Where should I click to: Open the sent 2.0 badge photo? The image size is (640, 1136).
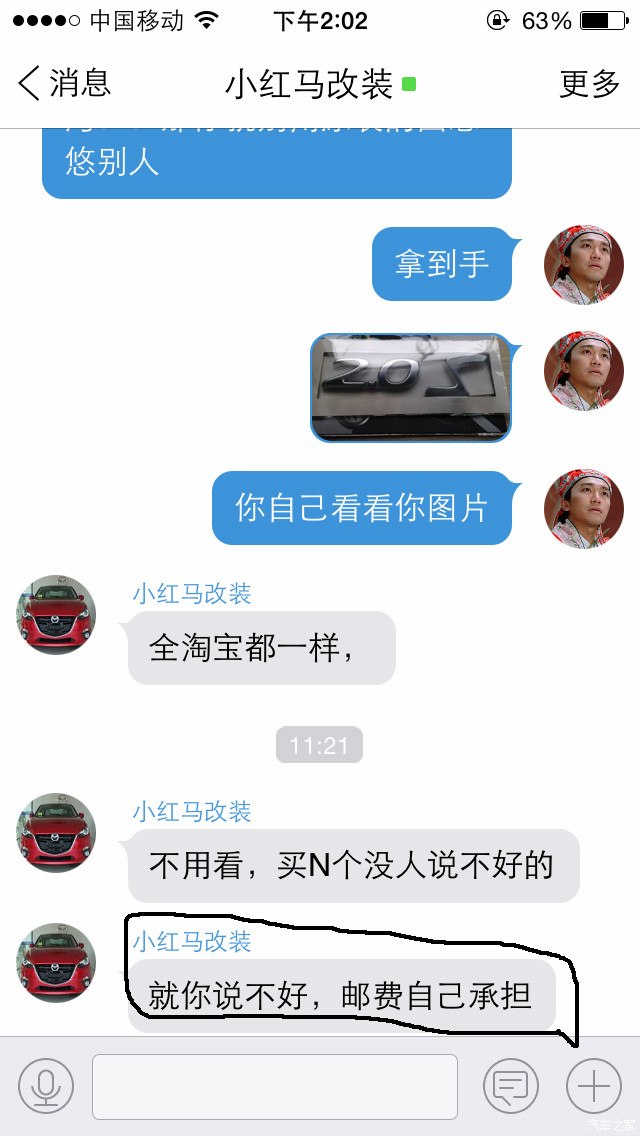411,388
